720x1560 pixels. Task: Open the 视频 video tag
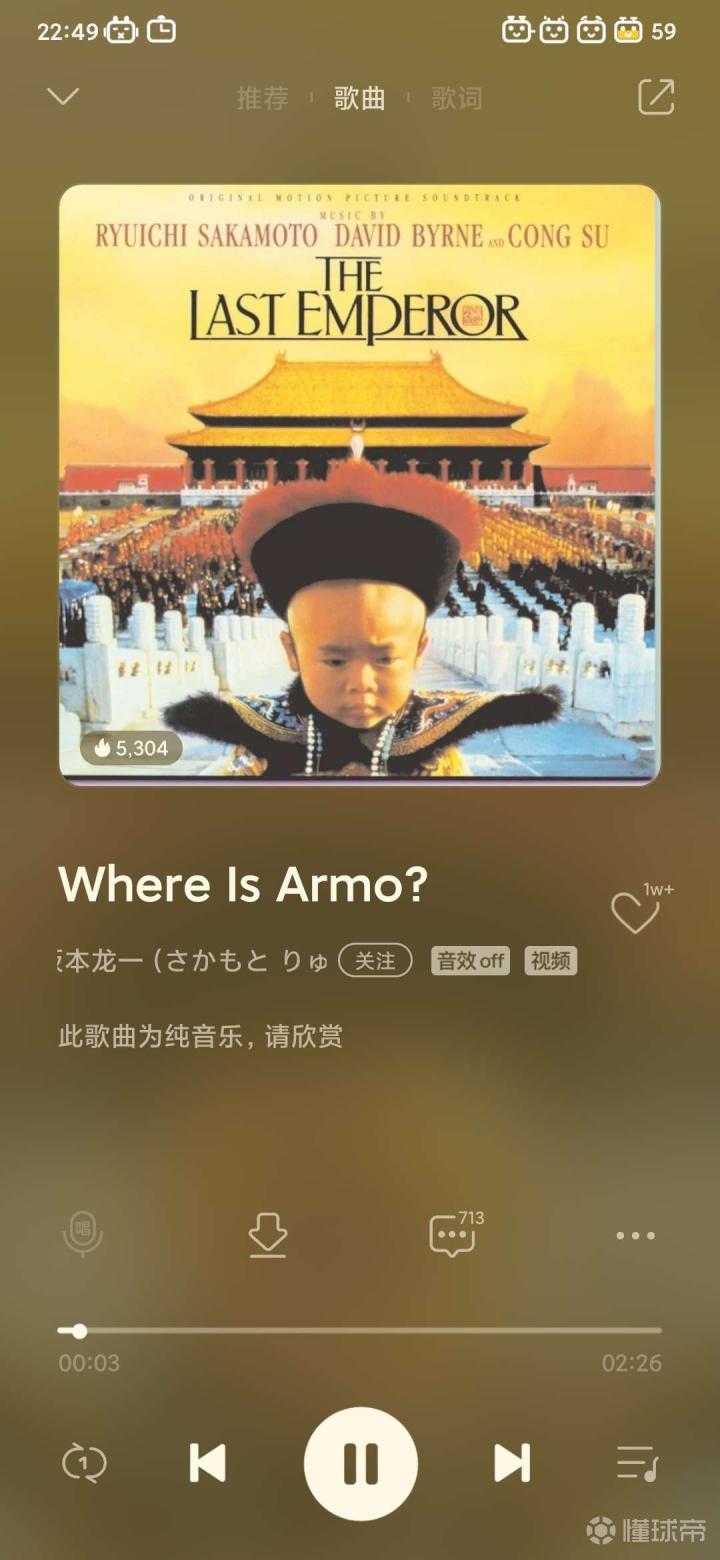pyautogui.click(x=550, y=961)
